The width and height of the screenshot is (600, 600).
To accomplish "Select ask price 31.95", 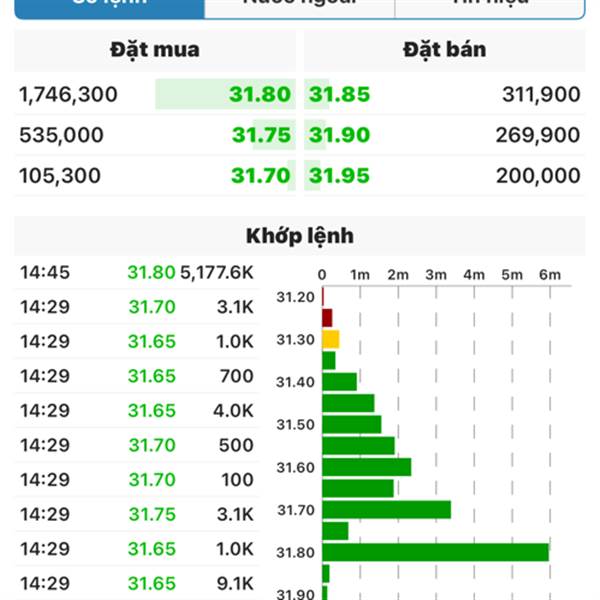I will coord(339,175).
